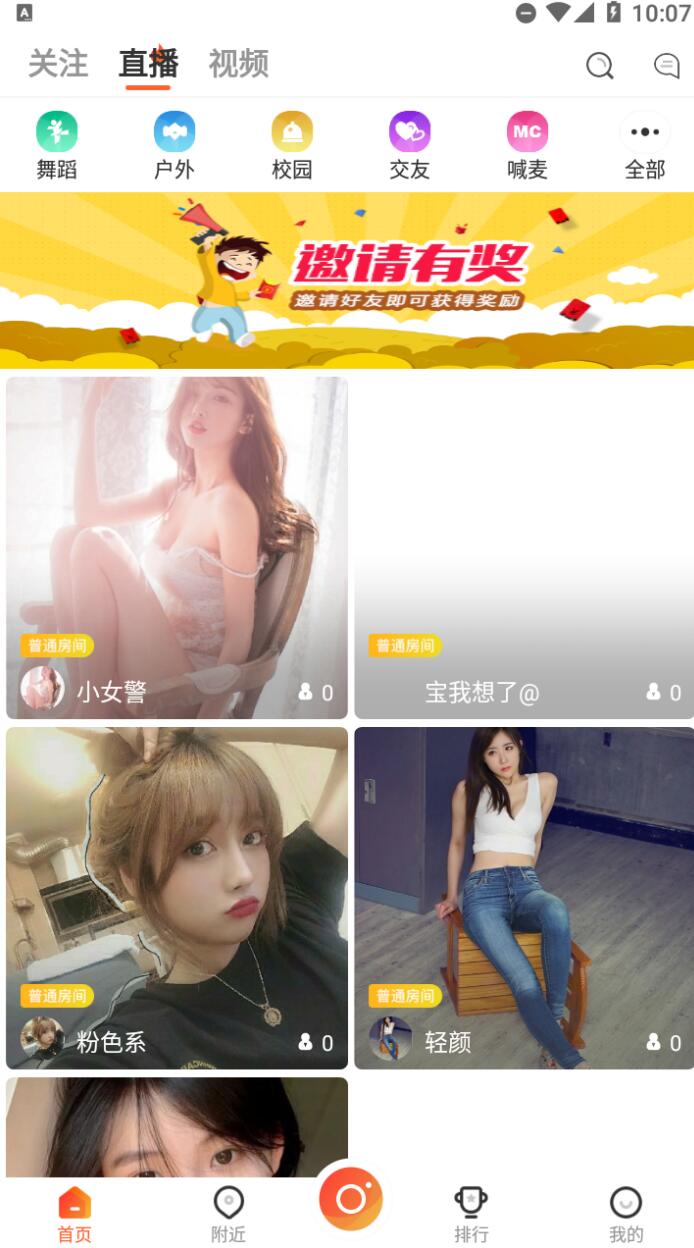Switch to the 关注 tab
This screenshot has height=1248, width=694.
[58, 64]
